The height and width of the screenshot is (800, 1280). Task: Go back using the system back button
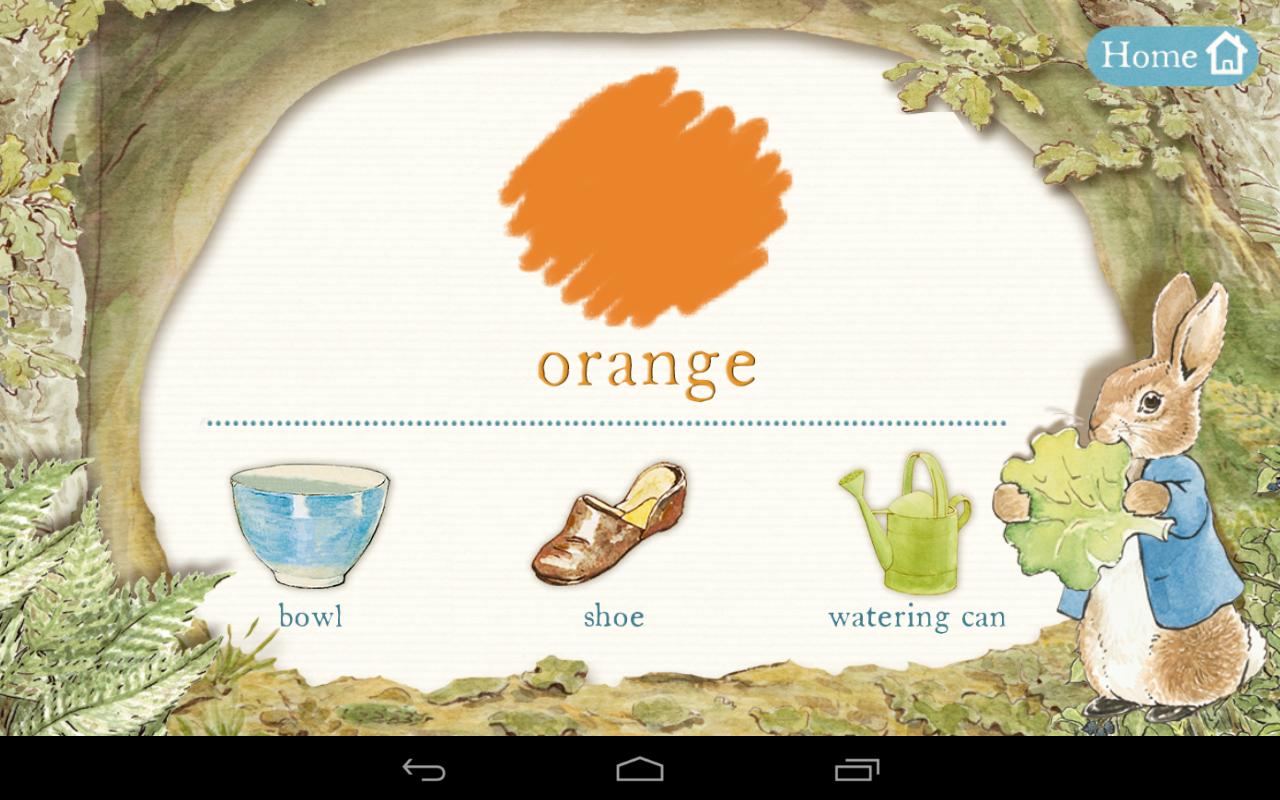(x=424, y=769)
